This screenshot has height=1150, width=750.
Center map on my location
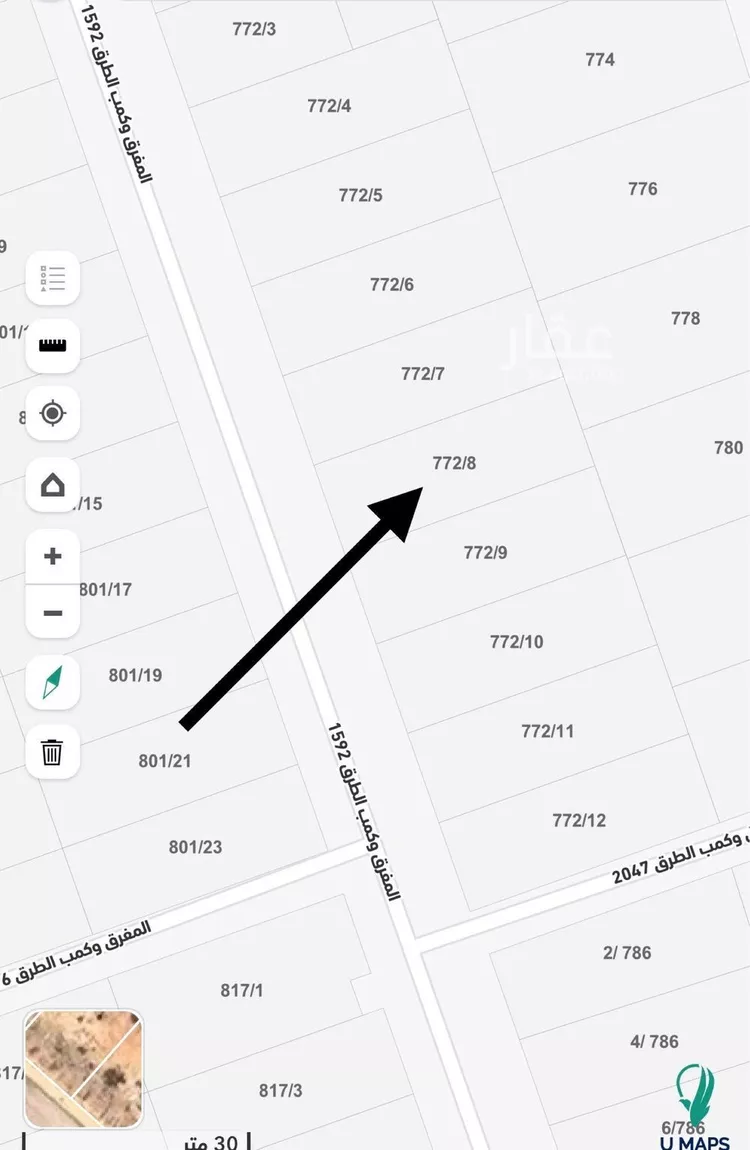[x=52, y=413]
